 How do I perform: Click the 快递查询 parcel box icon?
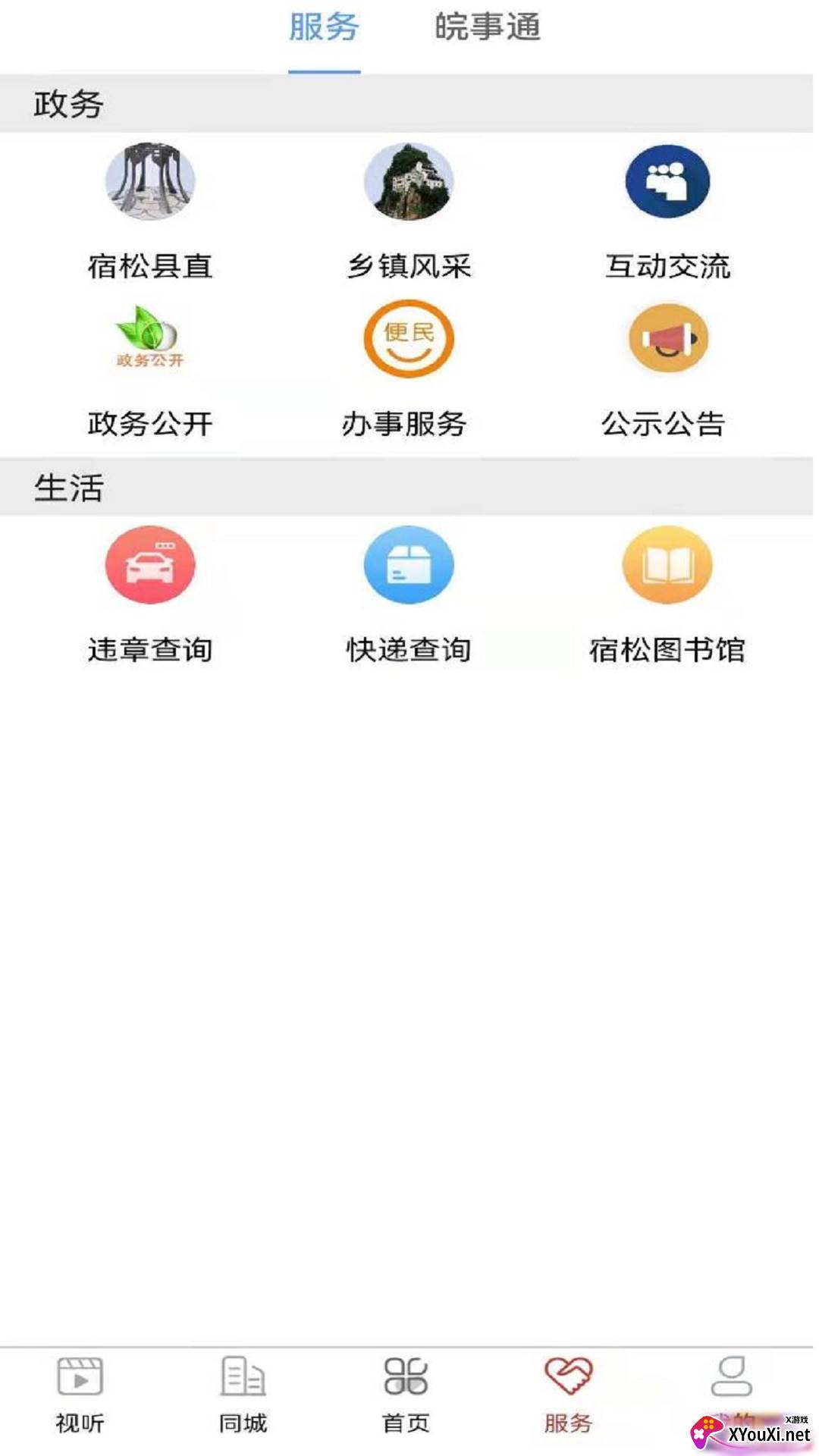[x=409, y=565]
